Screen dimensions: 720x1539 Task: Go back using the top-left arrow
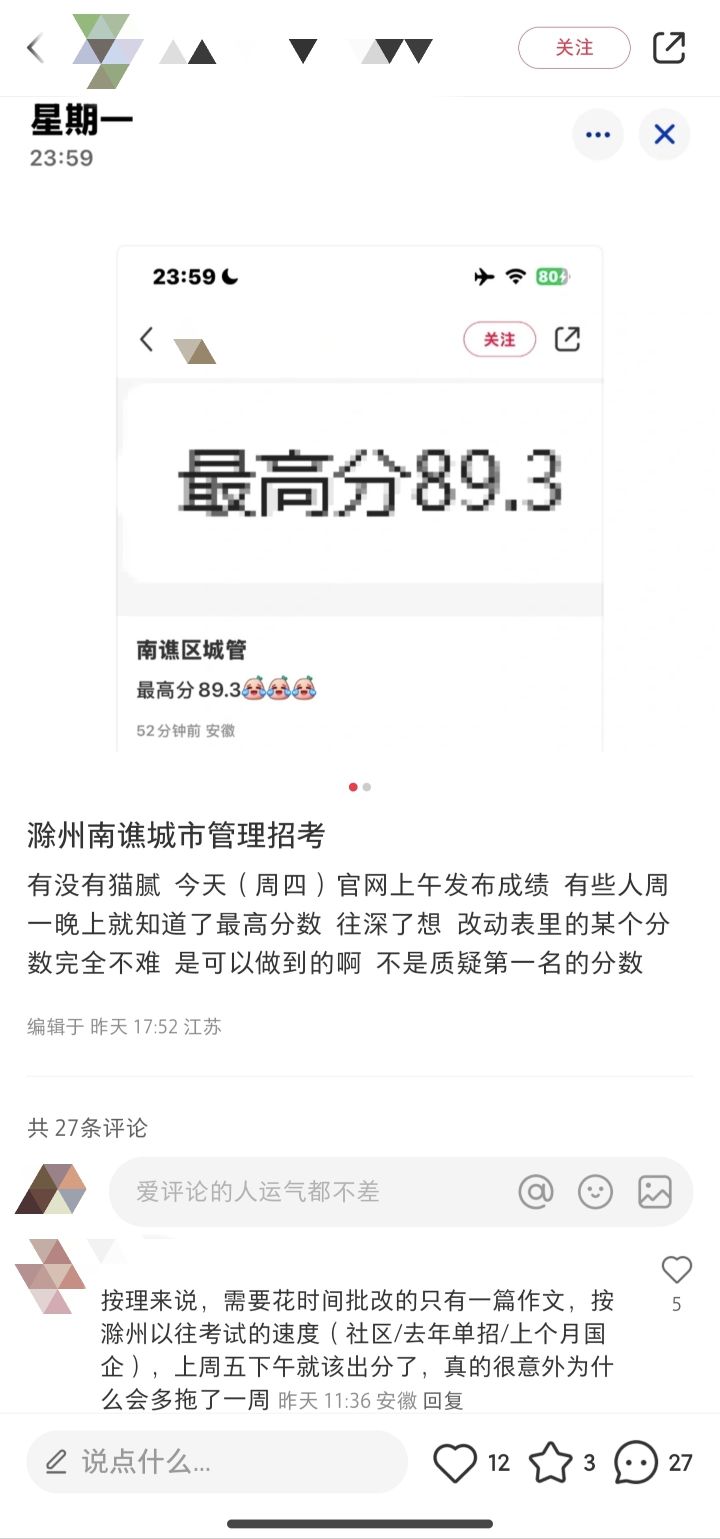36,48
